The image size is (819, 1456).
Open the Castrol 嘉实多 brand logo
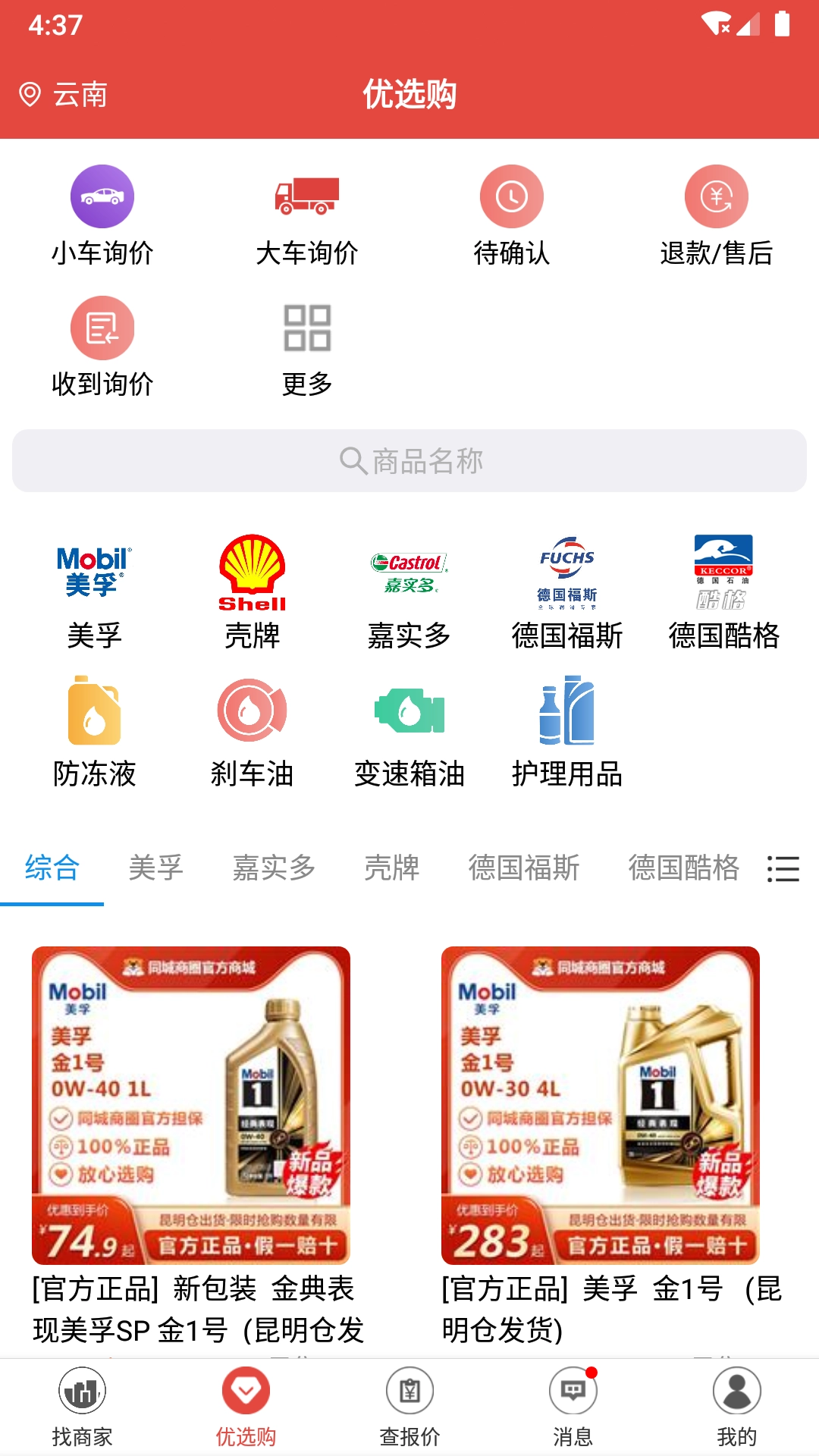pyautogui.click(x=409, y=574)
